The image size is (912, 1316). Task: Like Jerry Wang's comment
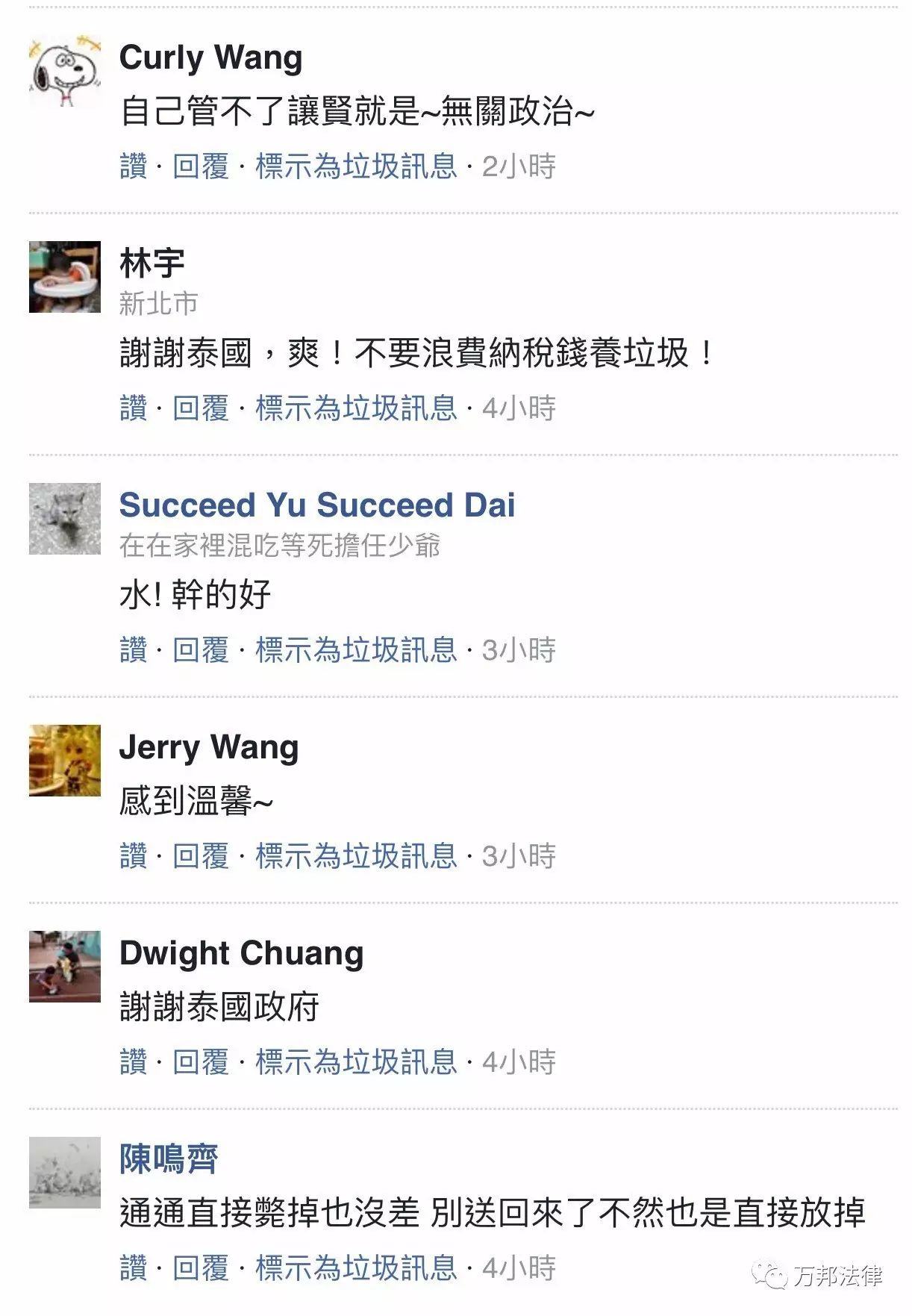[x=134, y=856]
